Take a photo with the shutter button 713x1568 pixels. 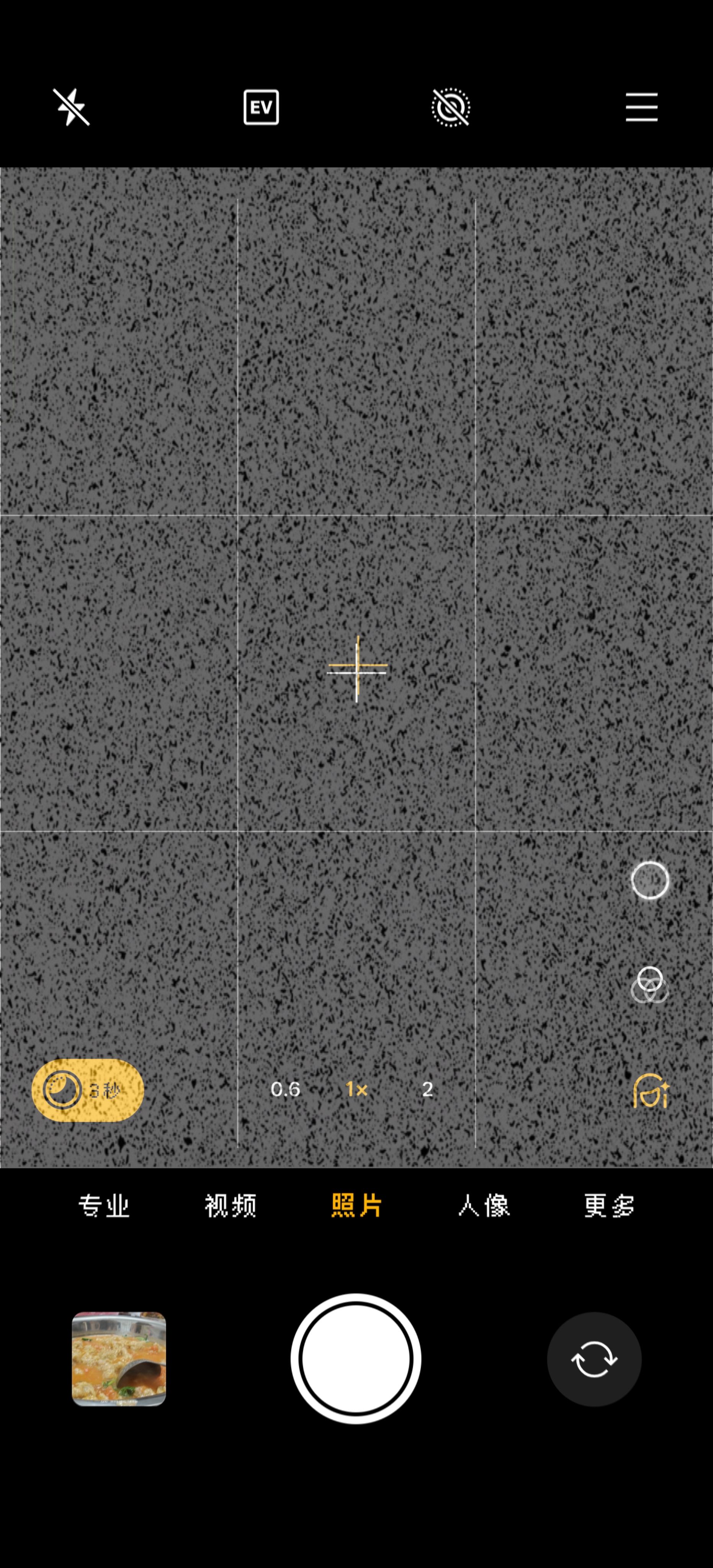(356, 1359)
